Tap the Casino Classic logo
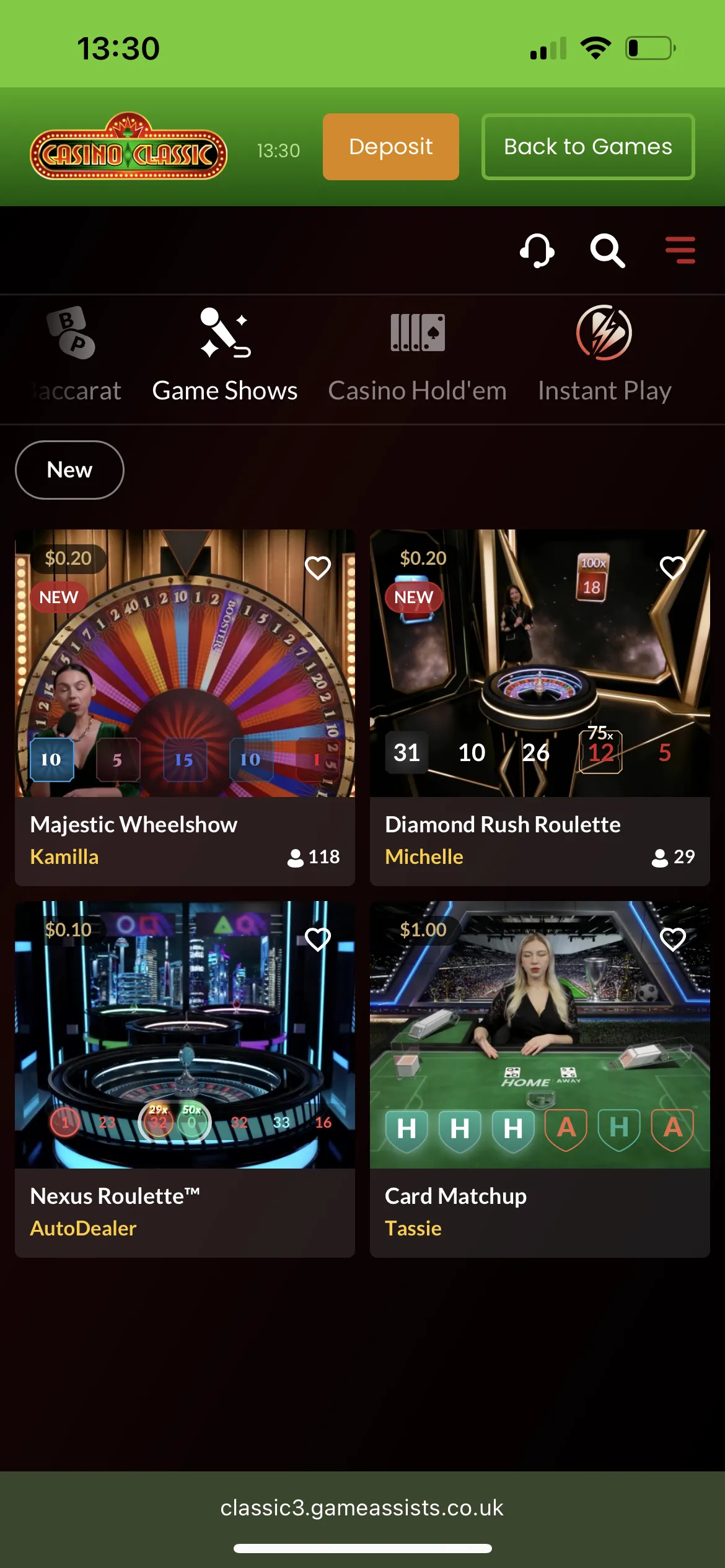This screenshot has height=1568, width=725. click(128, 147)
